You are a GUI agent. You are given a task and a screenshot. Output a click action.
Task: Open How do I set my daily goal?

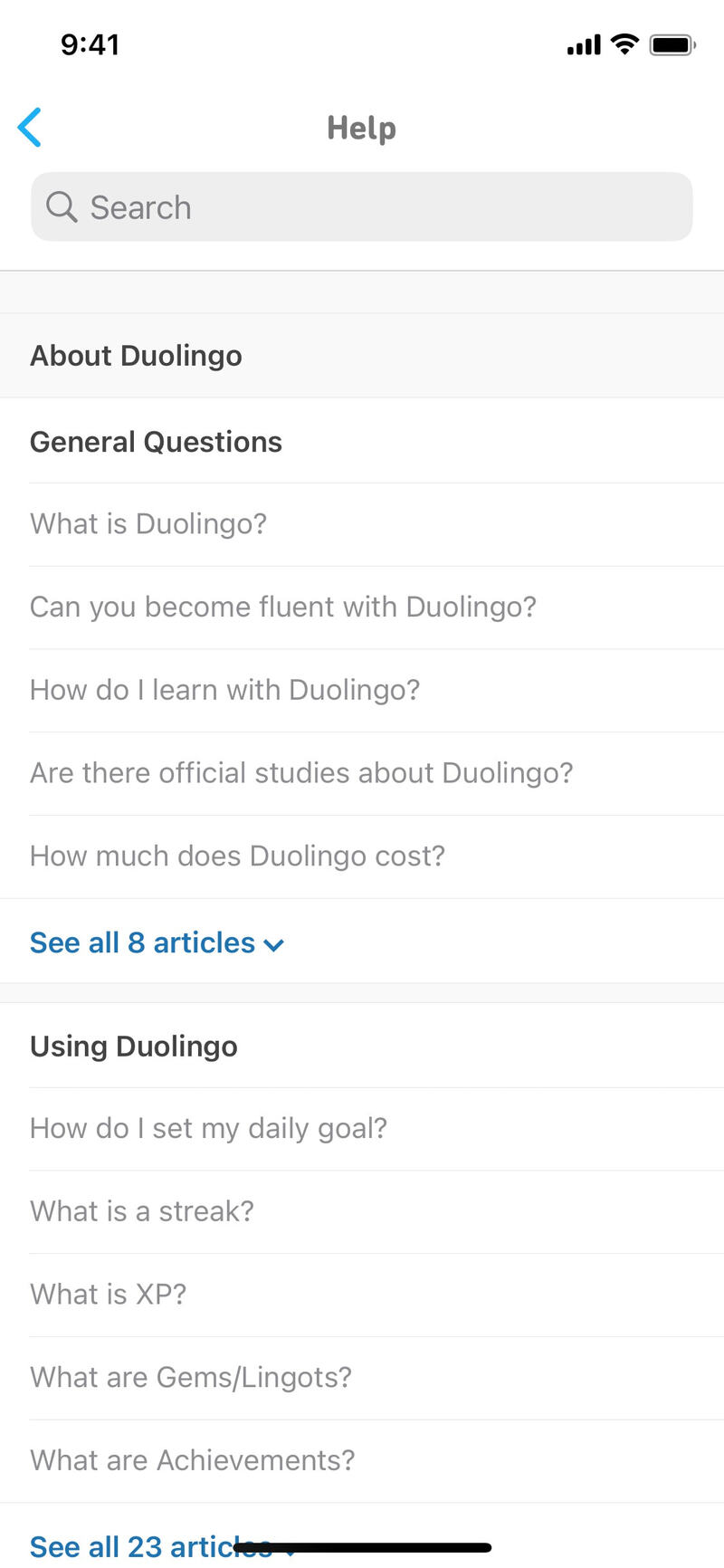(x=208, y=1128)
